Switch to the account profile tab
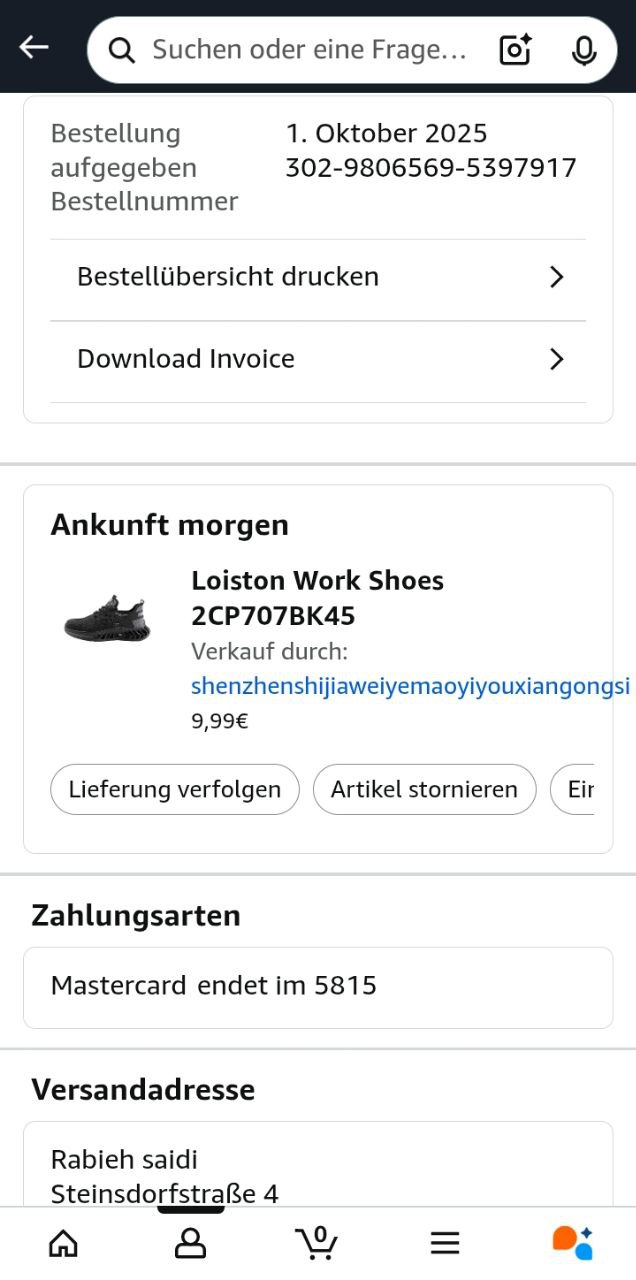 point(190,1243)
